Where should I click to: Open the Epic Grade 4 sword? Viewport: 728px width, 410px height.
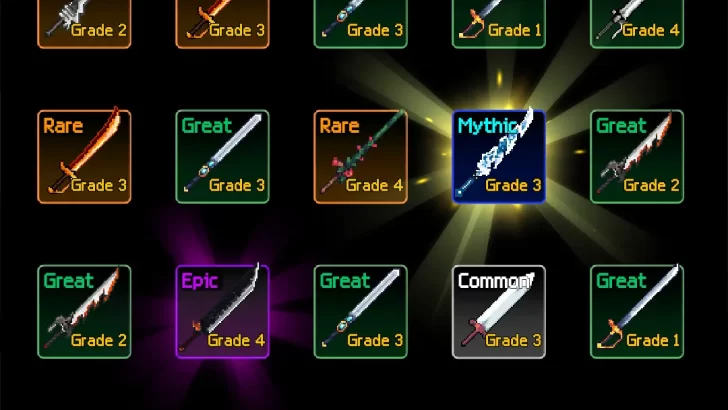click(223, 311)
